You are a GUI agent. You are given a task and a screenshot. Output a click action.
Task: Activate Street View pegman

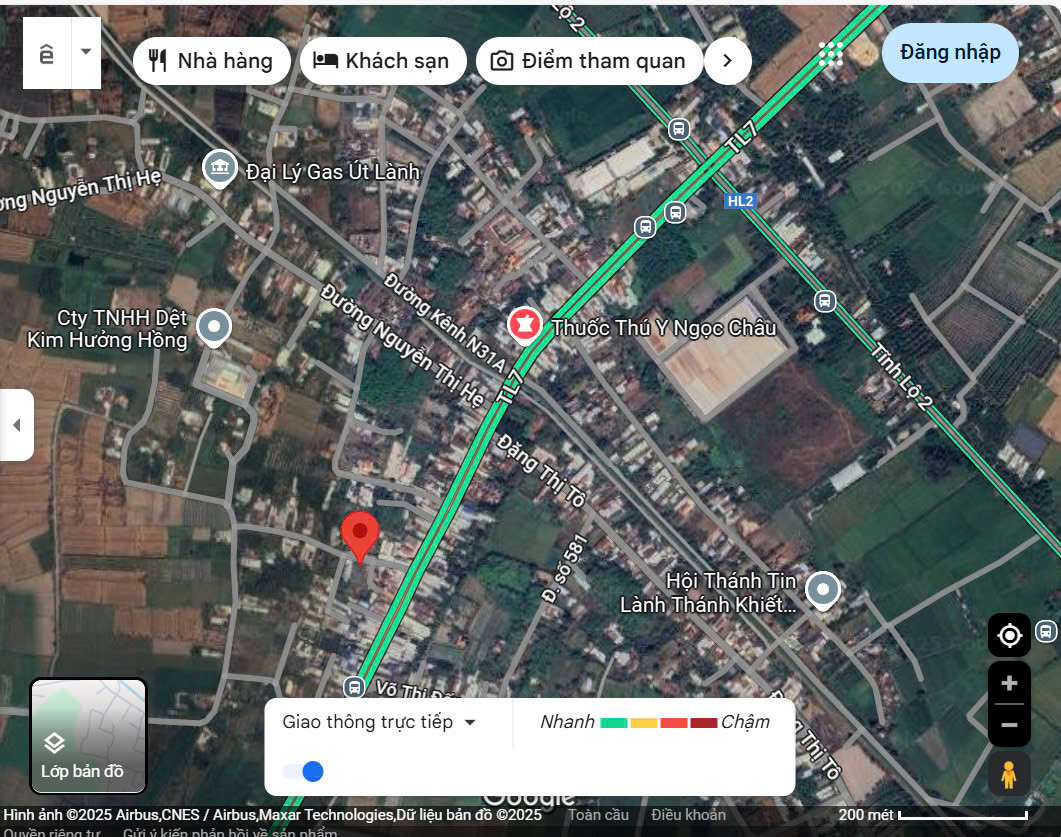pos(1009,774)
